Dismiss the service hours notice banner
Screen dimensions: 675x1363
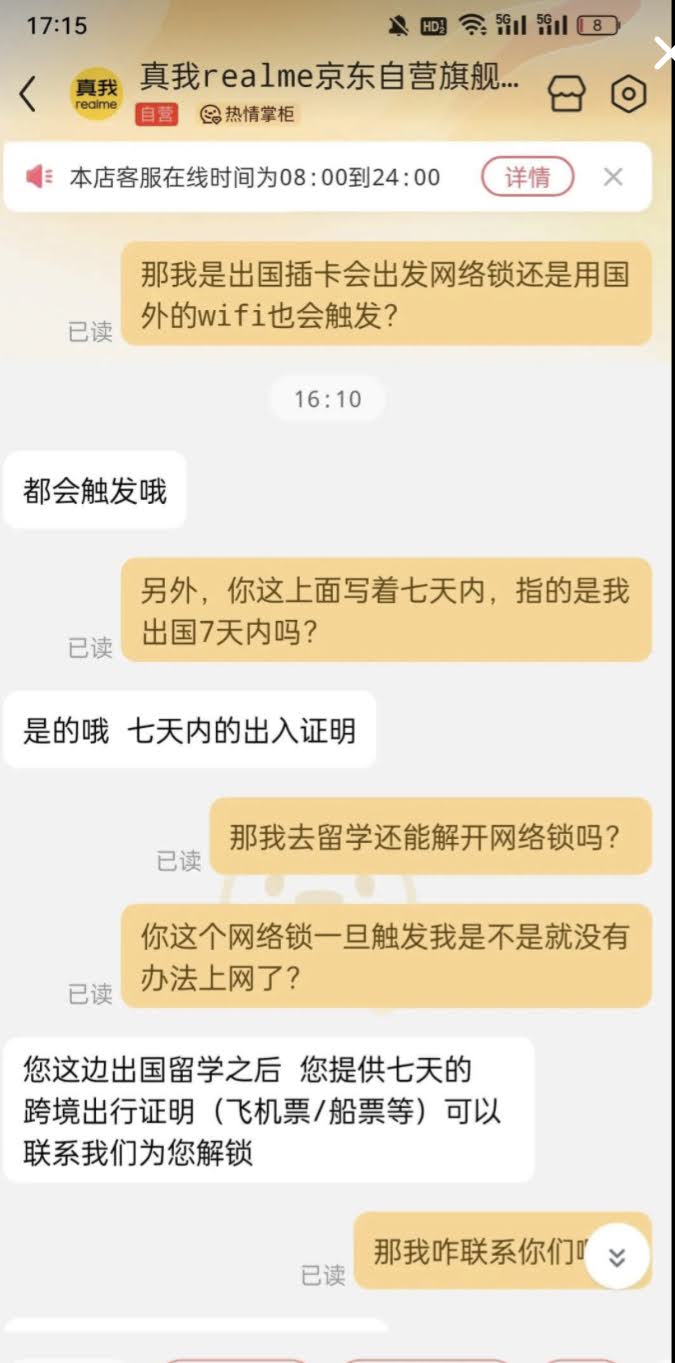(x=613, y=177)
